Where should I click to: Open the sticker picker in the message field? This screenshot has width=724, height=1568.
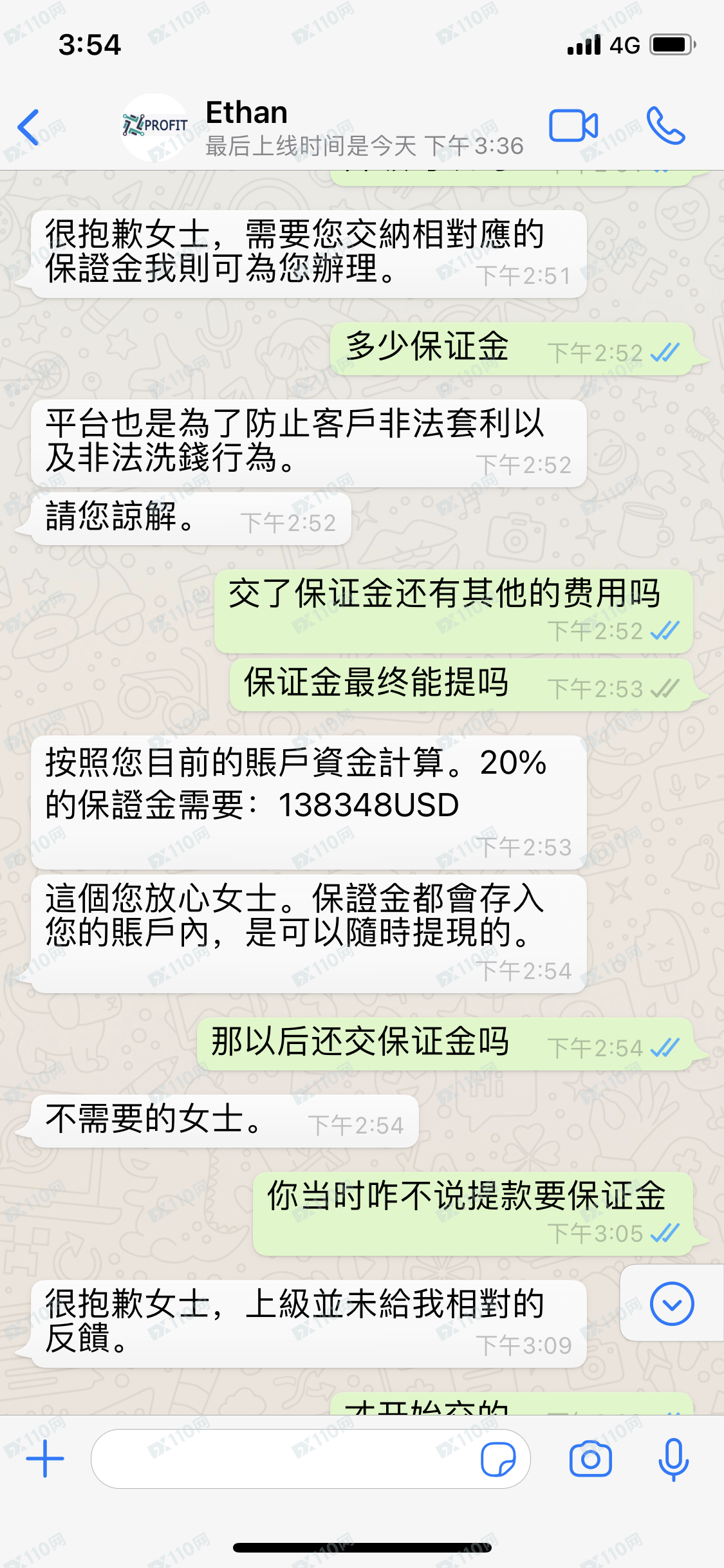(x=498, y=1459)
